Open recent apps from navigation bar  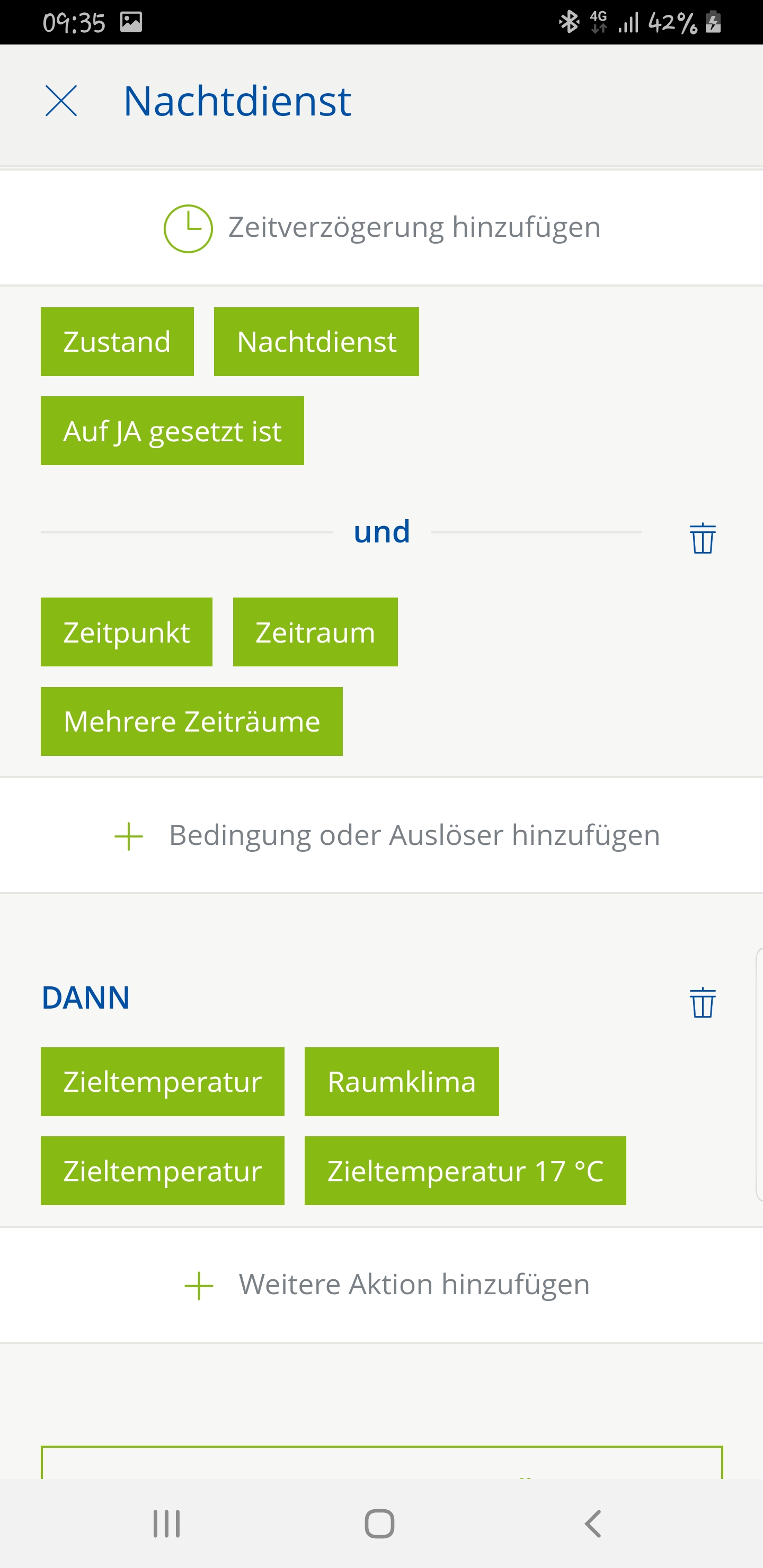pyautogui.click(x=166, y=1524)
